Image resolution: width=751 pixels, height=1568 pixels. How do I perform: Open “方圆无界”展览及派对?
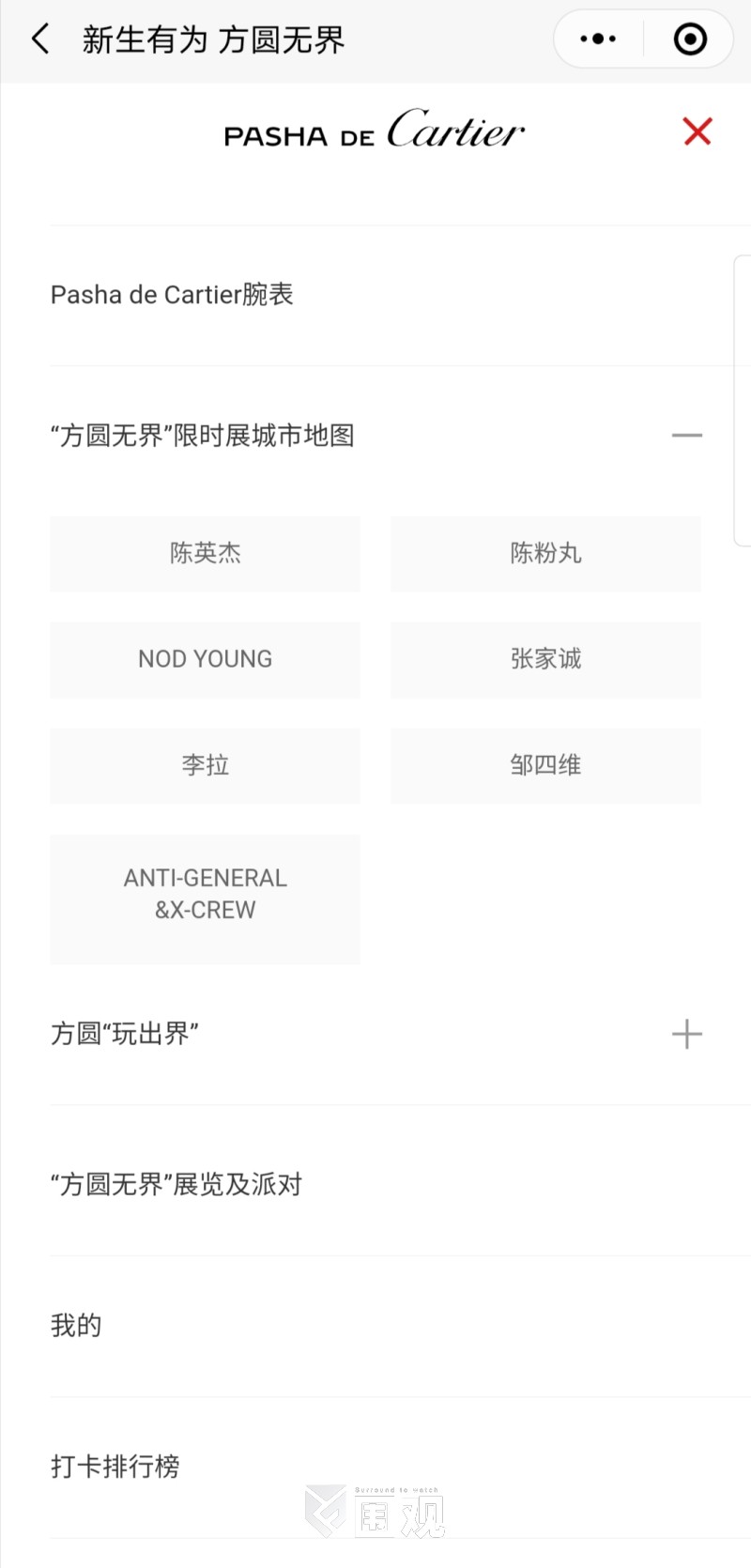(x=176, y=1185)
